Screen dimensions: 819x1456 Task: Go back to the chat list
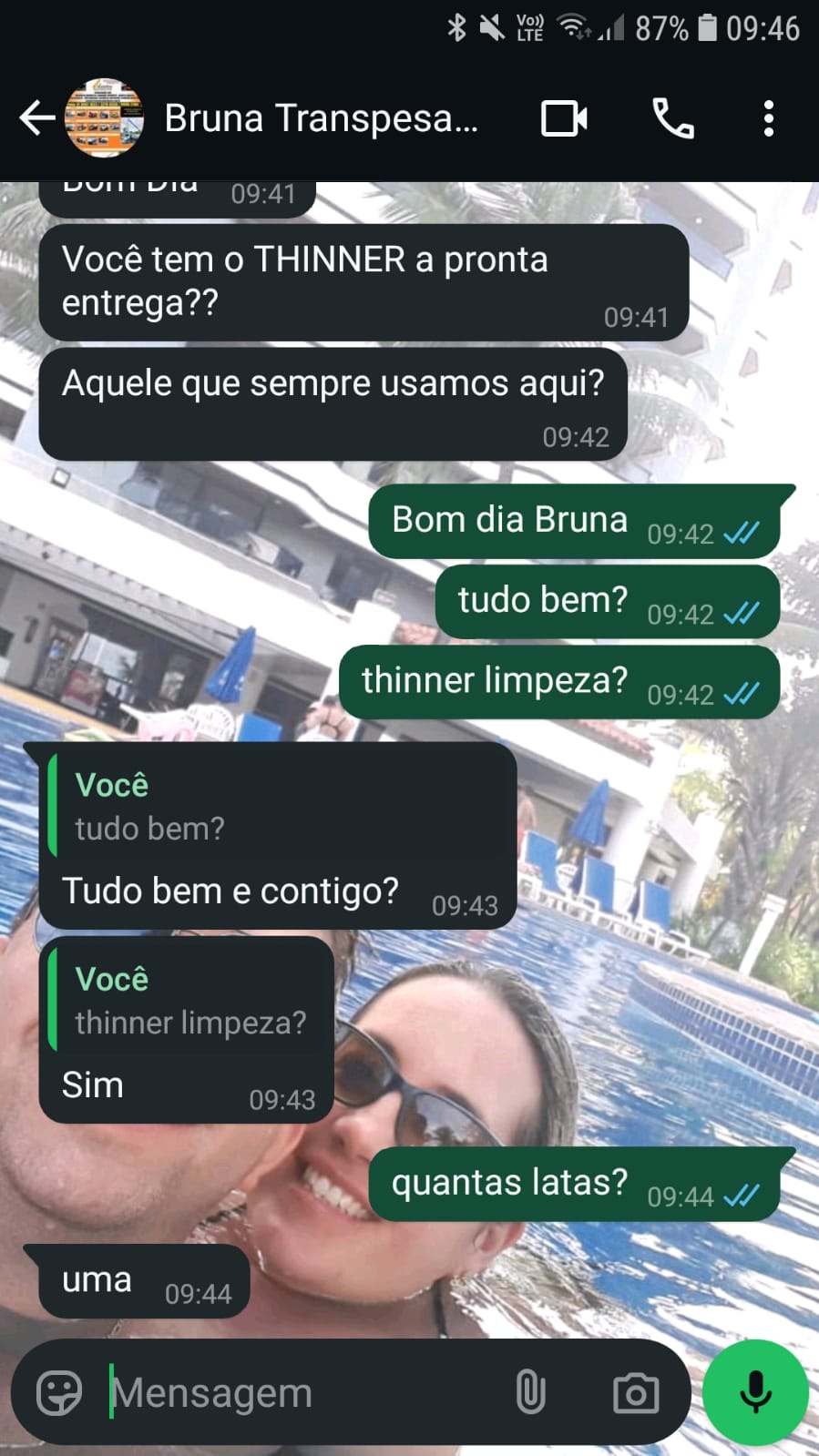(36, 118)
